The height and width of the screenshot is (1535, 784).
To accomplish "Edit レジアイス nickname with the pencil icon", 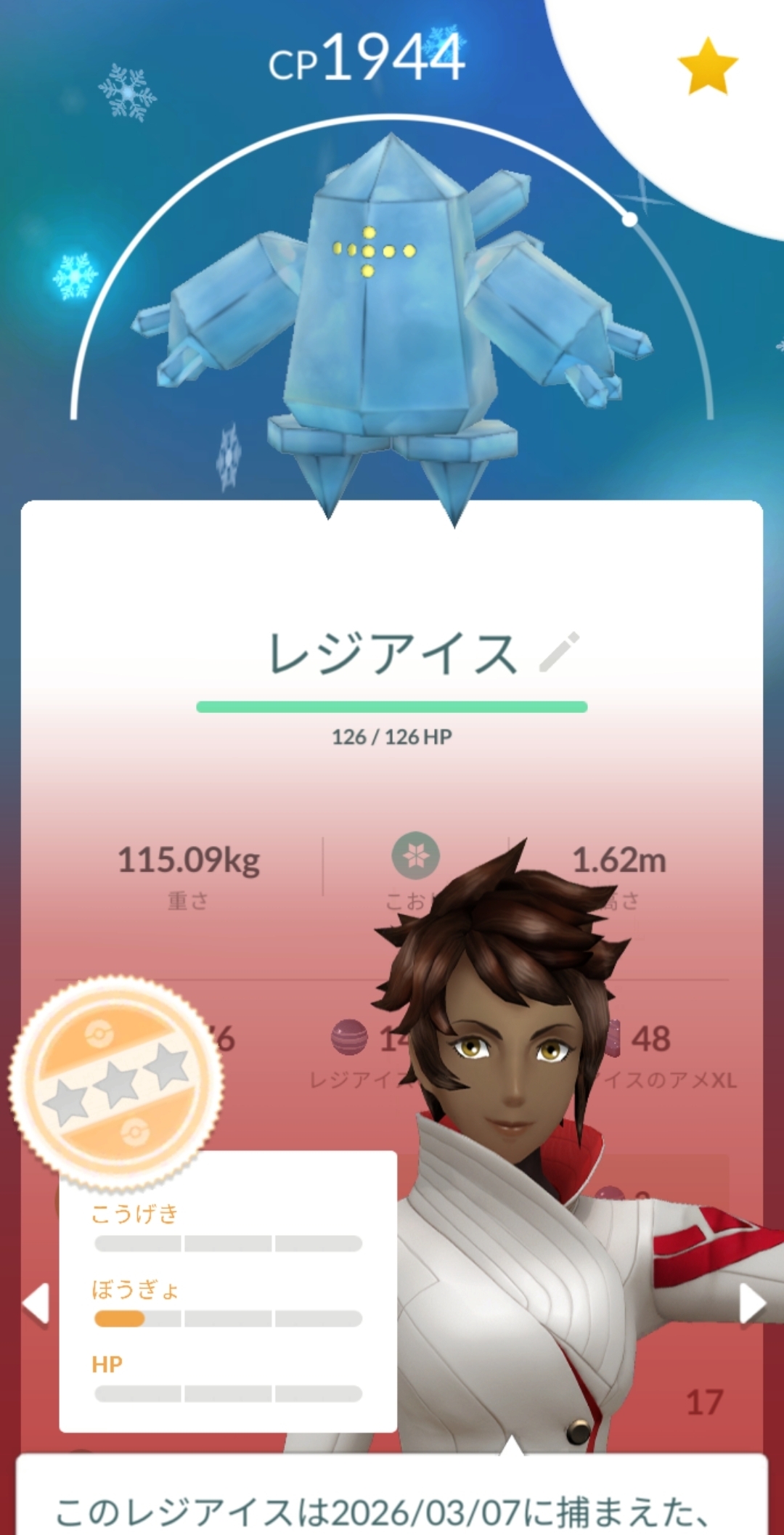I will [559, 651].
